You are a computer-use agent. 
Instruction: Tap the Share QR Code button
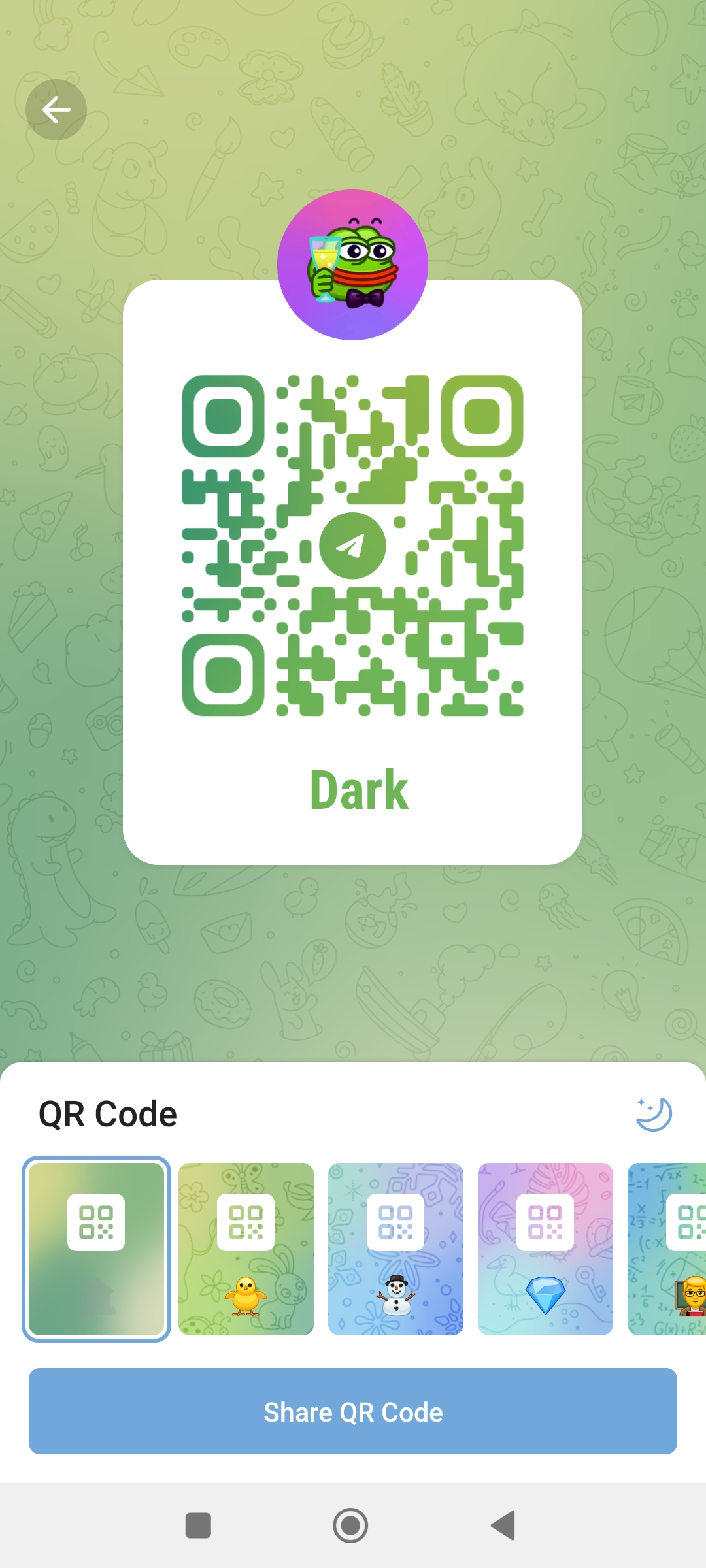(353, 1412)
